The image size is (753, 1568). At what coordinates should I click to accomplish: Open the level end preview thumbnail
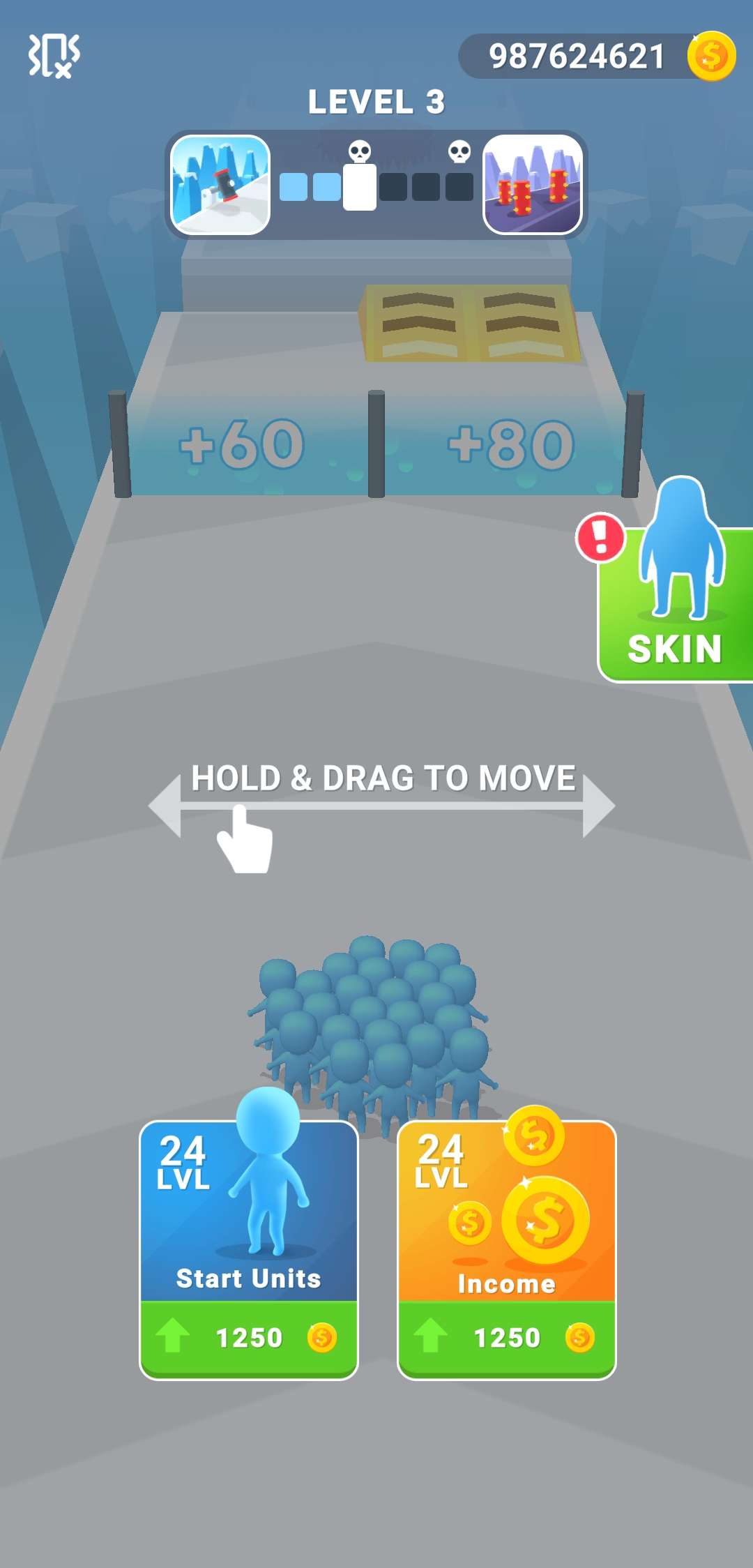click(x=533, y=183)
